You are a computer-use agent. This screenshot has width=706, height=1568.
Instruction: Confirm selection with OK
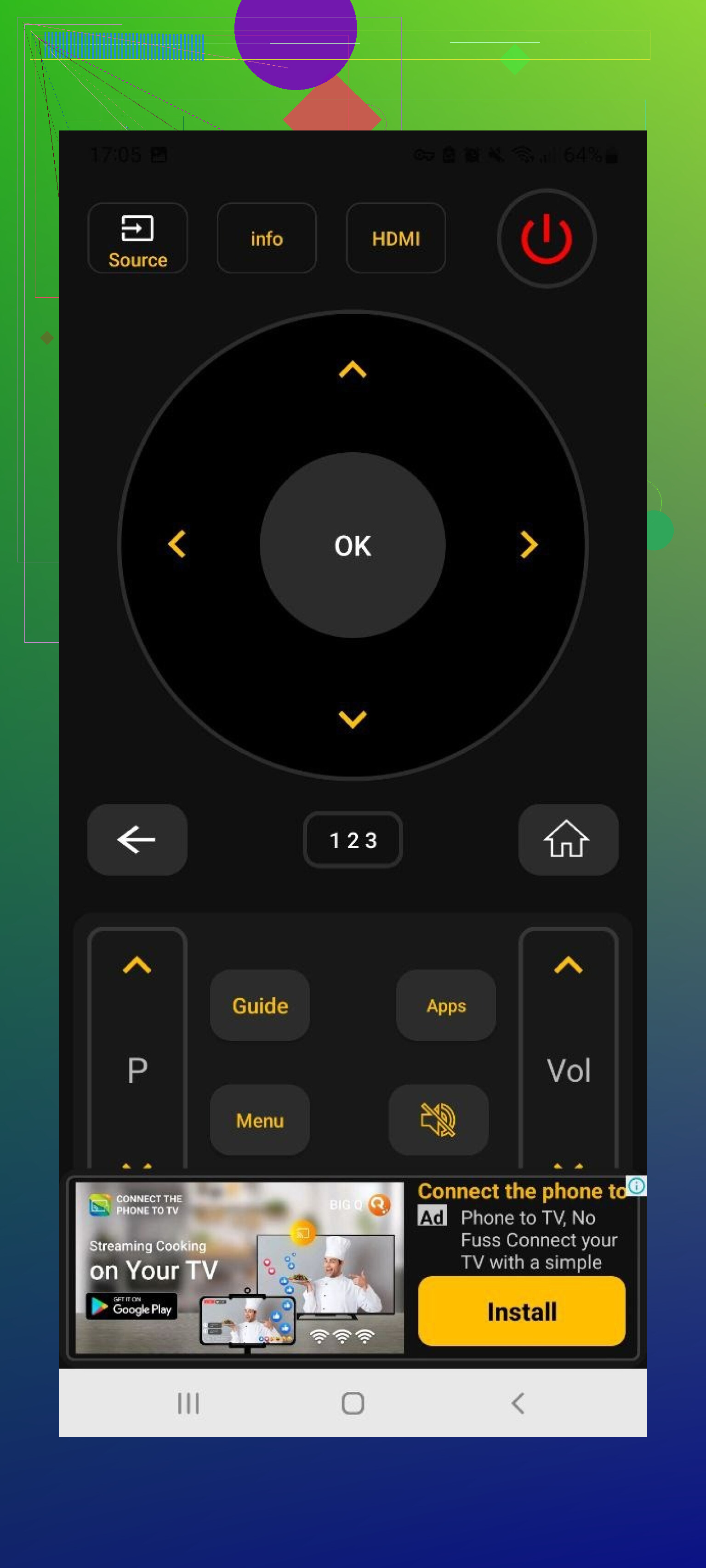pos(353,545)
